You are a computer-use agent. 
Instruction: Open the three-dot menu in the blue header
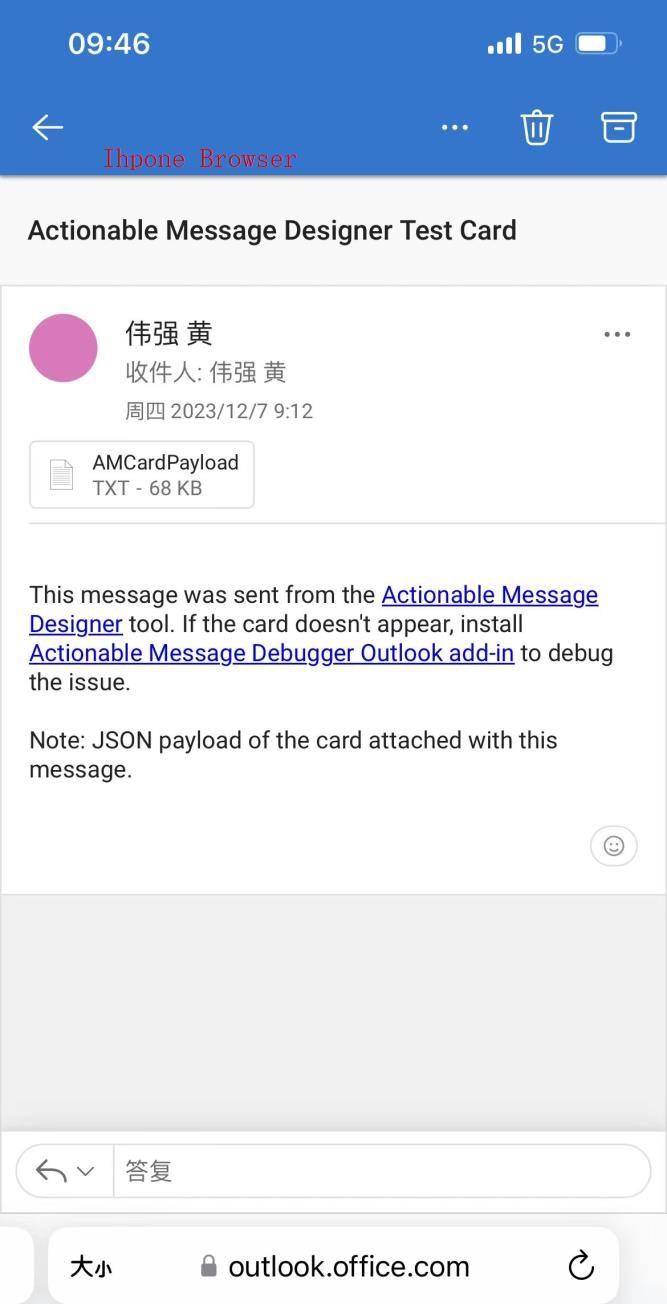pyautogui.click(x=455, y=127)
